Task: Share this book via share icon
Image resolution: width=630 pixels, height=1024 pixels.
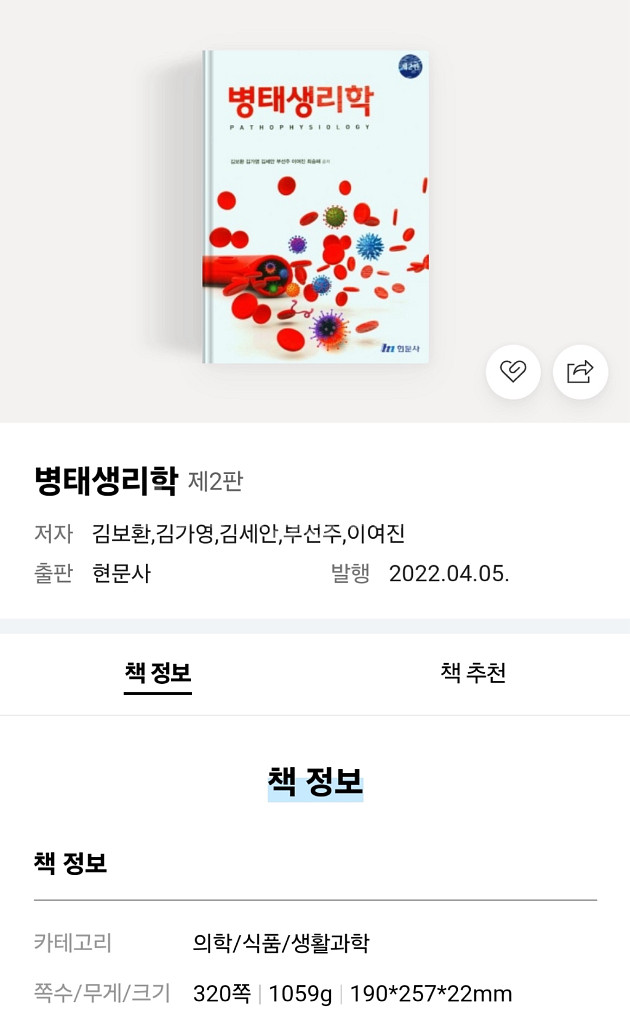Action: point(580,372)
